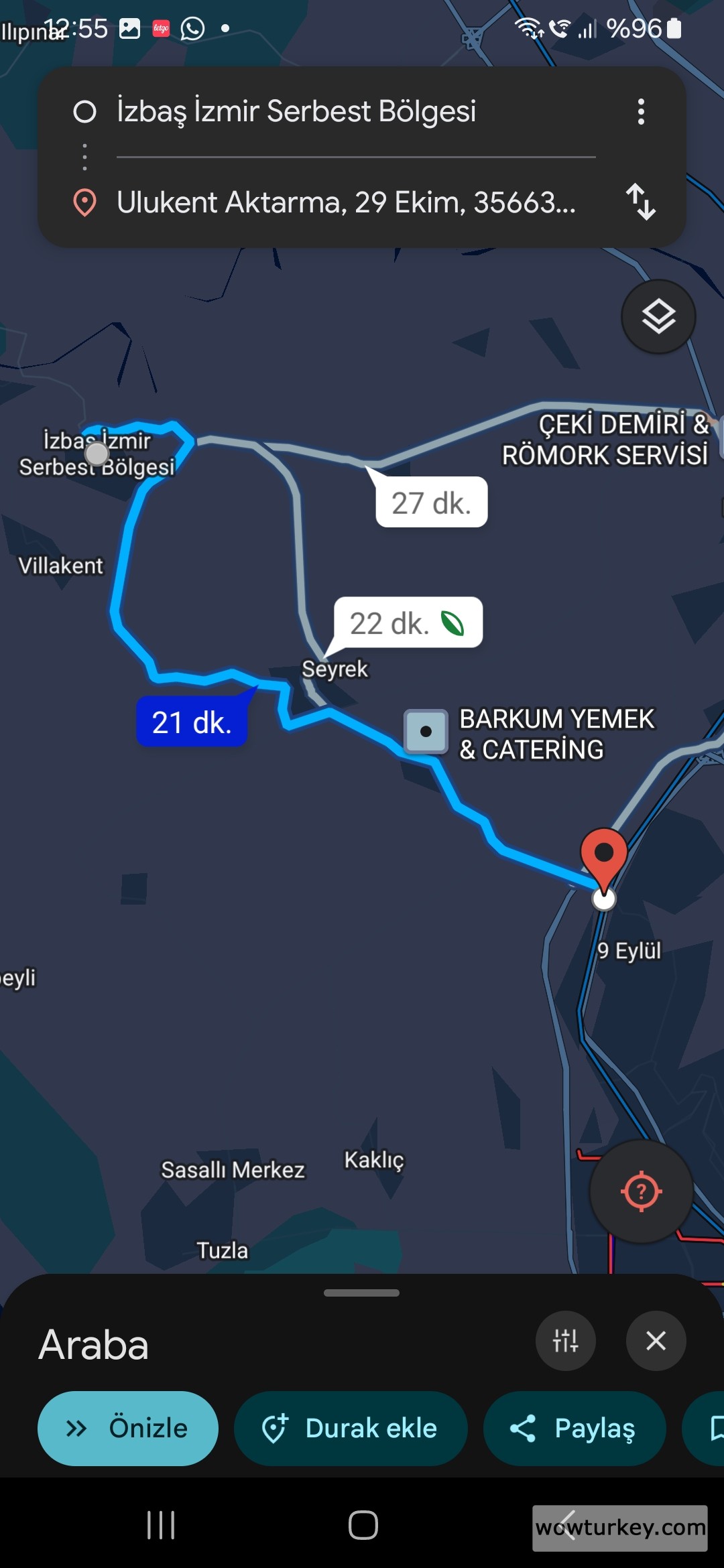Center the map on my location

(641, 1191)
